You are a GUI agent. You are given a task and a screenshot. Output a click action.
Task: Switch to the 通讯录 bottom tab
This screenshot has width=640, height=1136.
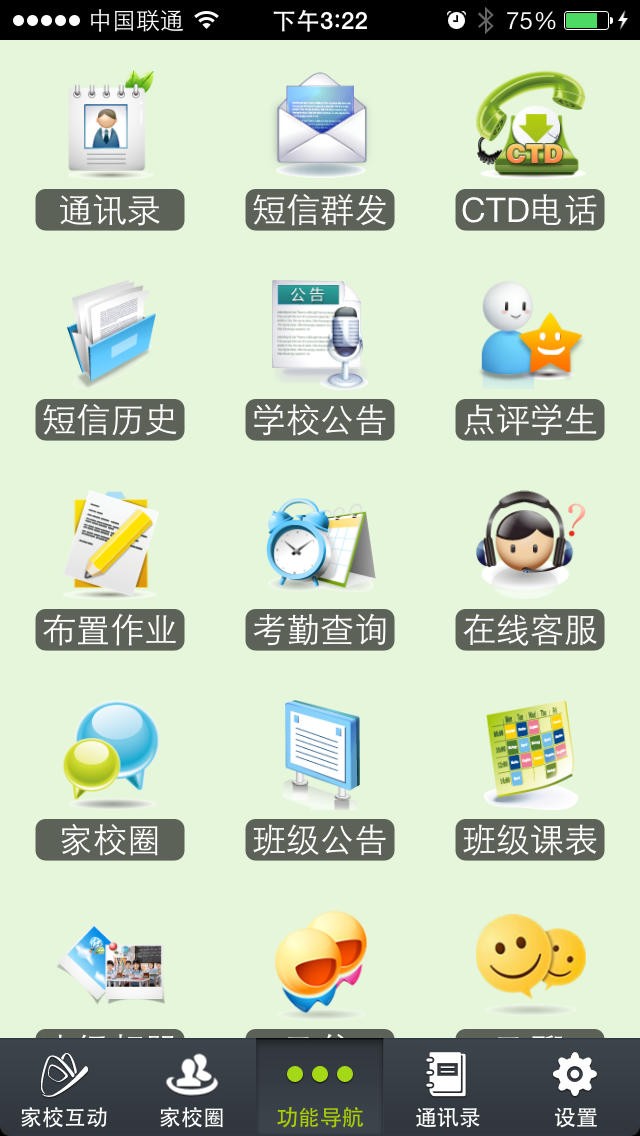click(448, 1088)
